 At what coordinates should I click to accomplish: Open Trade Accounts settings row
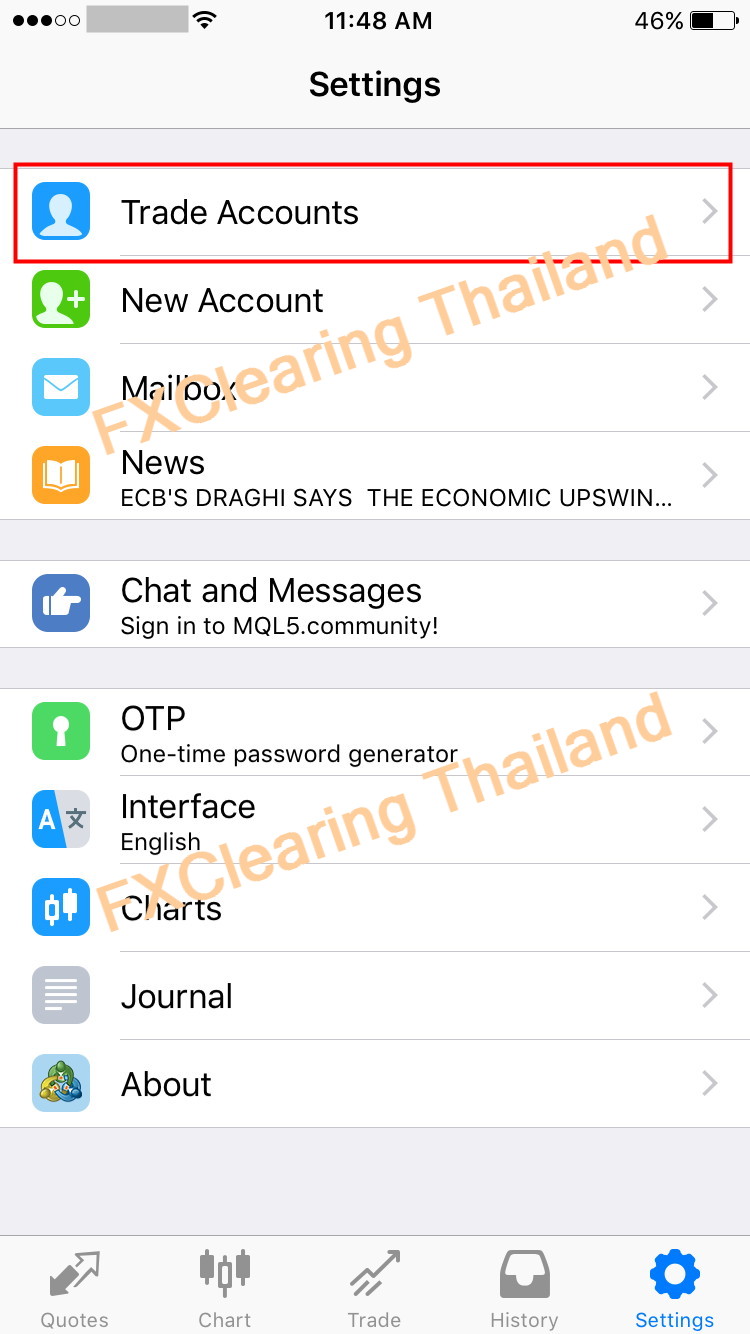(x=375, y=212)
